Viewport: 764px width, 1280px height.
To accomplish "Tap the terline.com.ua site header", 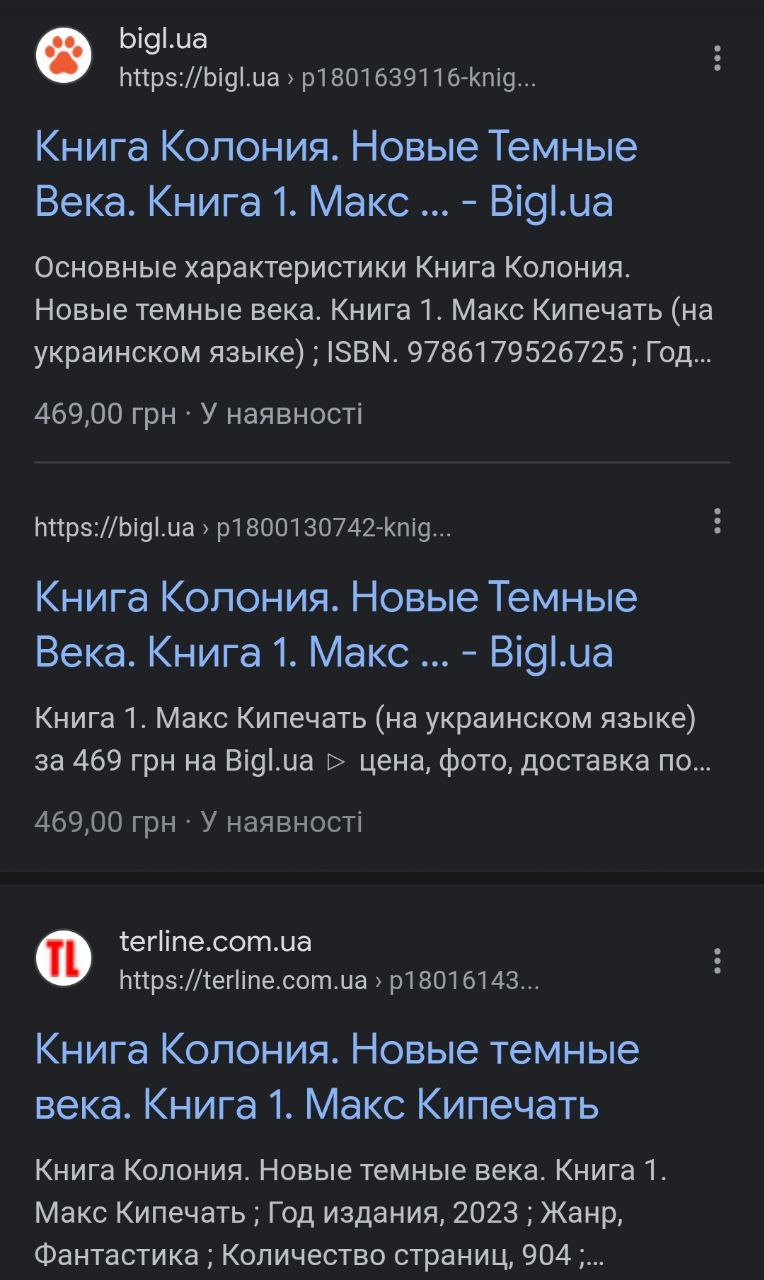I will 288,960.
